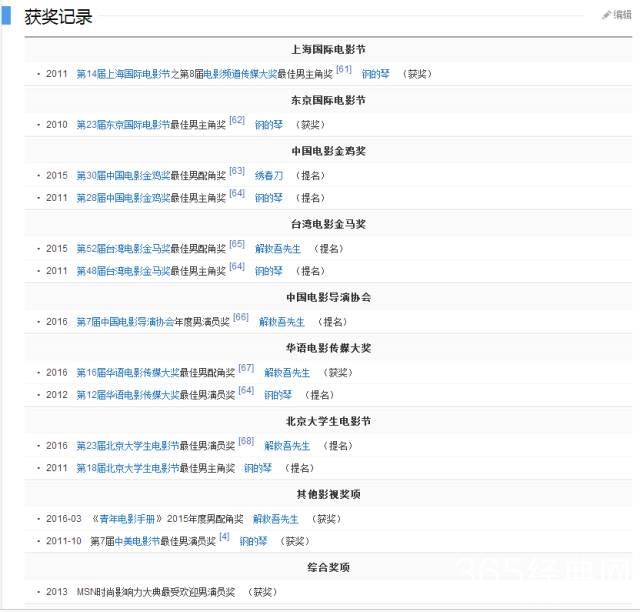The width and height of the screenshot is (640, 612).
Task: Open 第30届中国电影金鸡奖 link
Action: pos(123,176)
